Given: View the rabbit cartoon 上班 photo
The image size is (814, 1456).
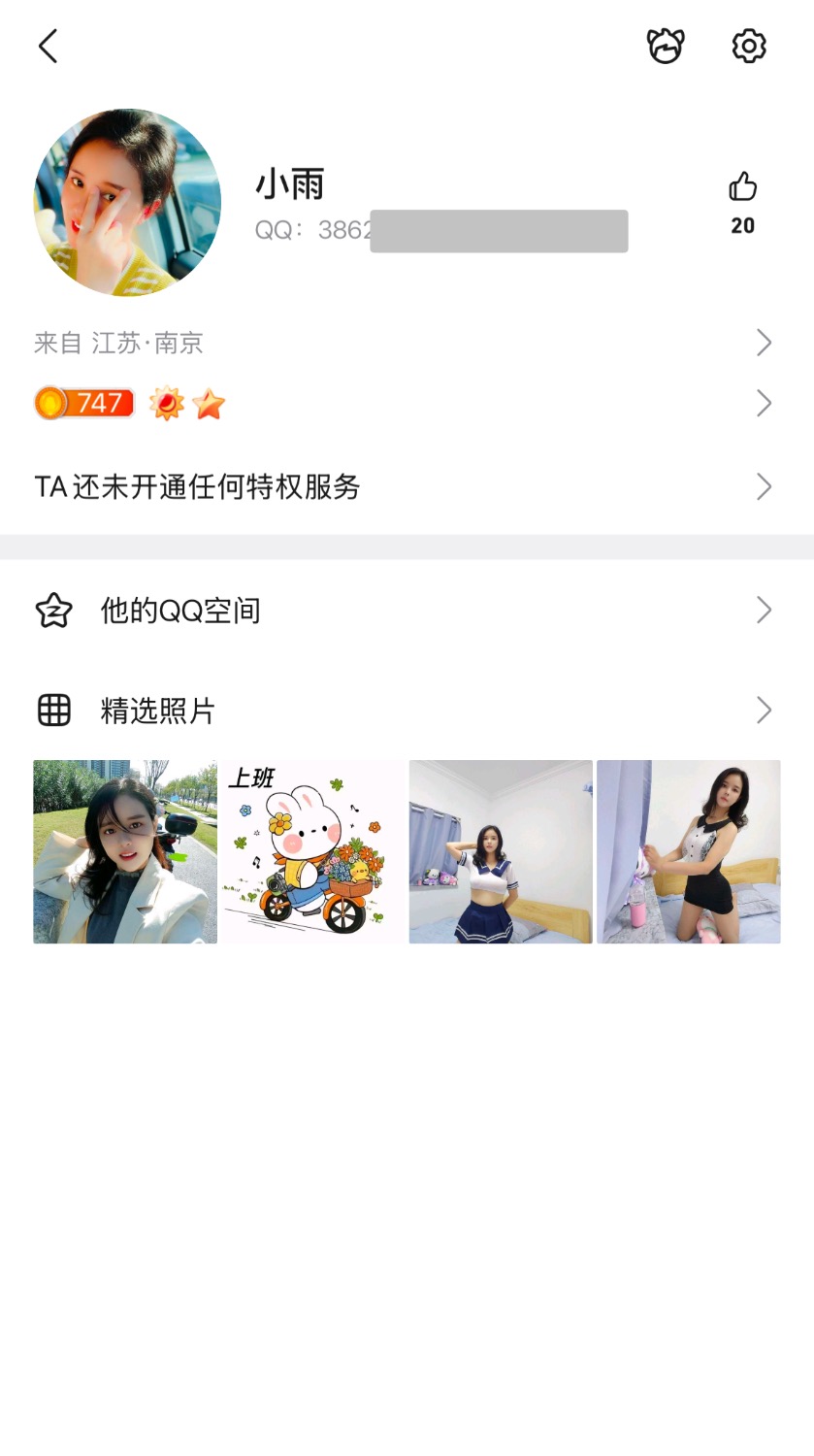Looking at the screenshot, I should (312, 851).
